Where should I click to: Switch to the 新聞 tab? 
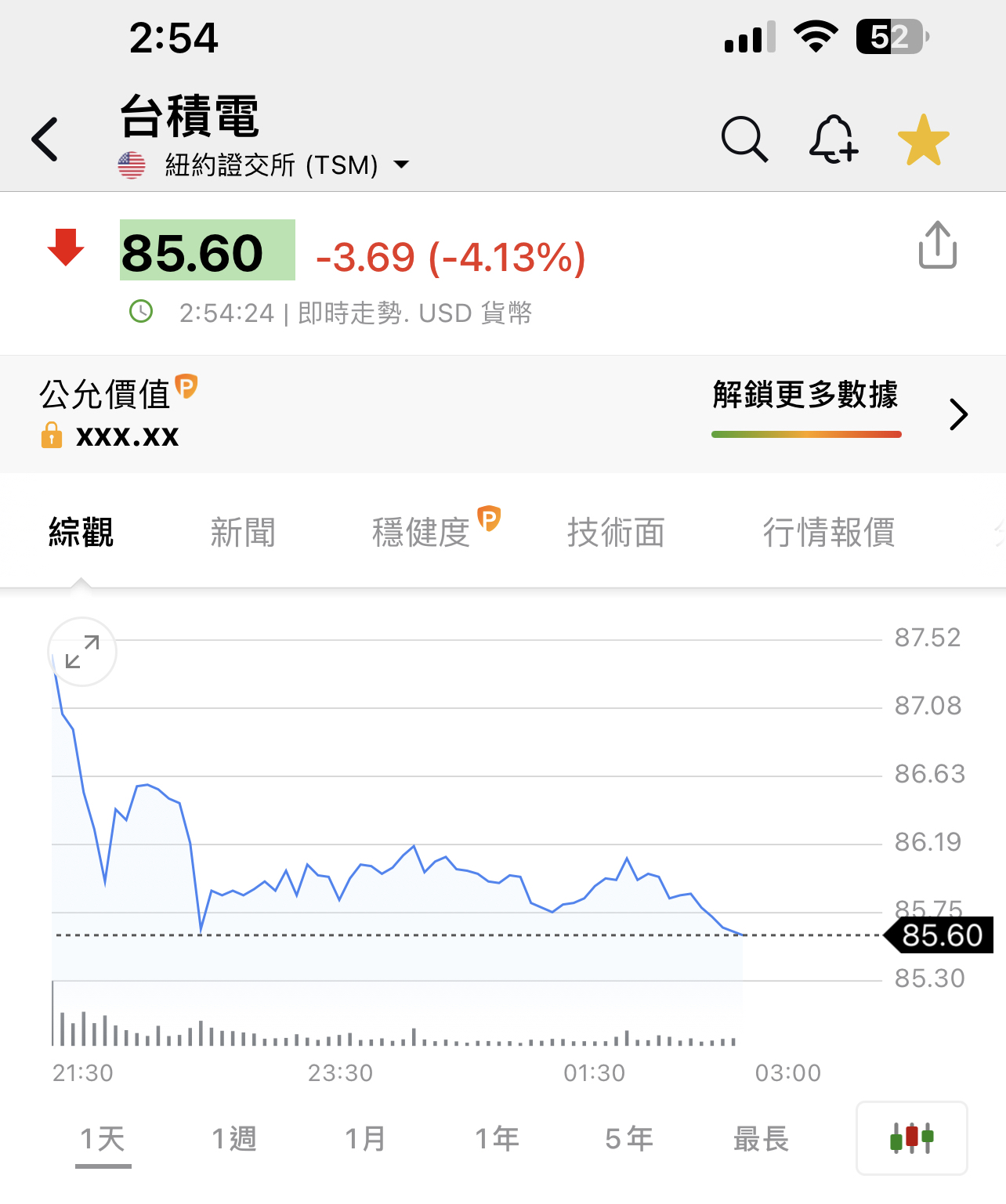243,533
